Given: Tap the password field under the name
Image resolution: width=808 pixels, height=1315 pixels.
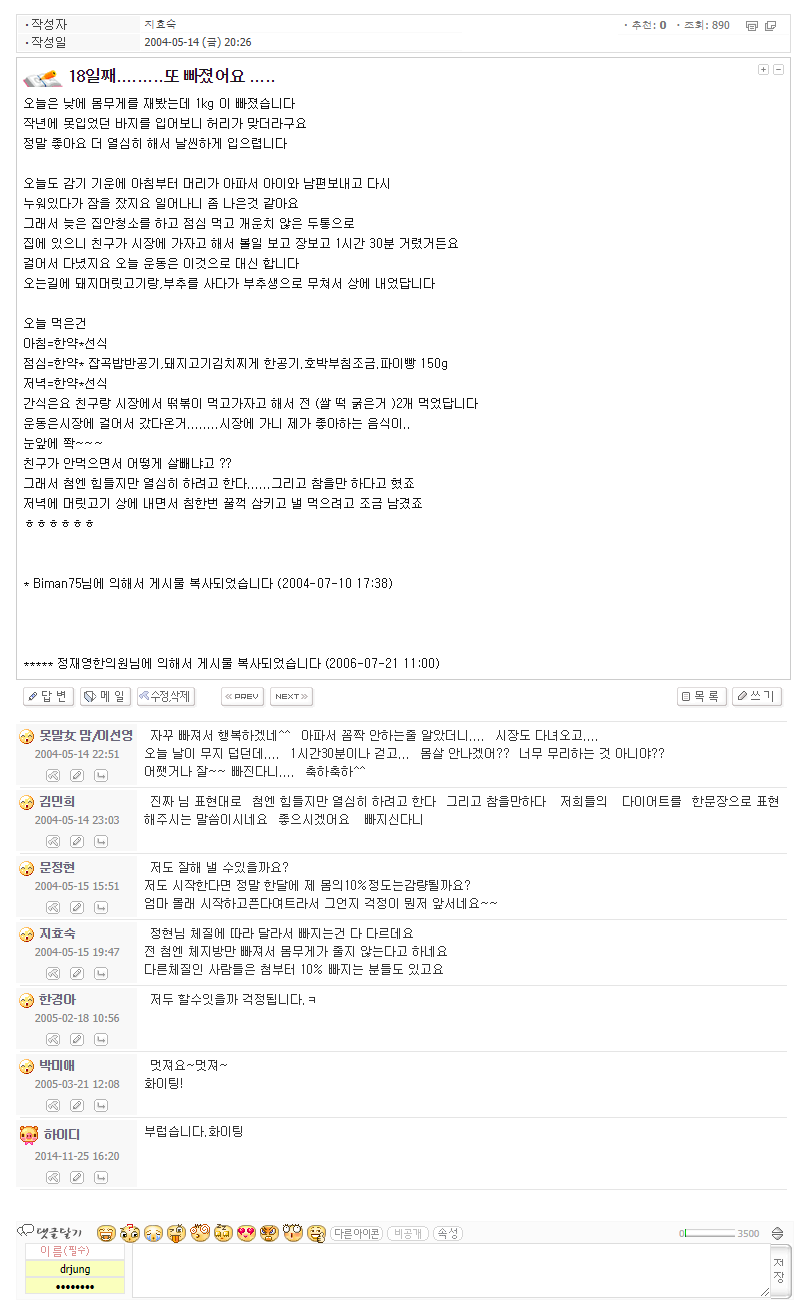Looking at the screenshot, I should point(75,1286).
